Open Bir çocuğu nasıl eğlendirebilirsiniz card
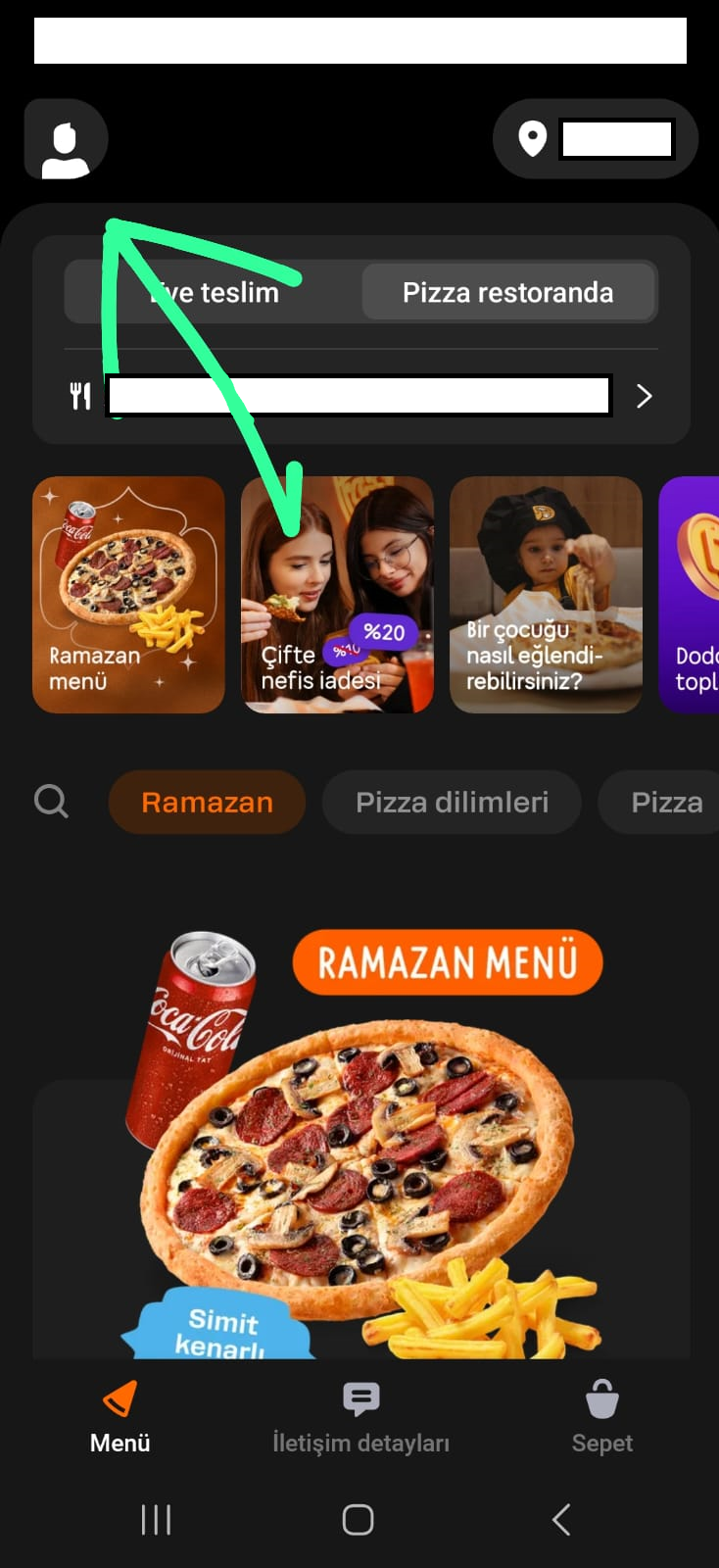The height and width of the screenshot is (1568, 719). point(546,595)
